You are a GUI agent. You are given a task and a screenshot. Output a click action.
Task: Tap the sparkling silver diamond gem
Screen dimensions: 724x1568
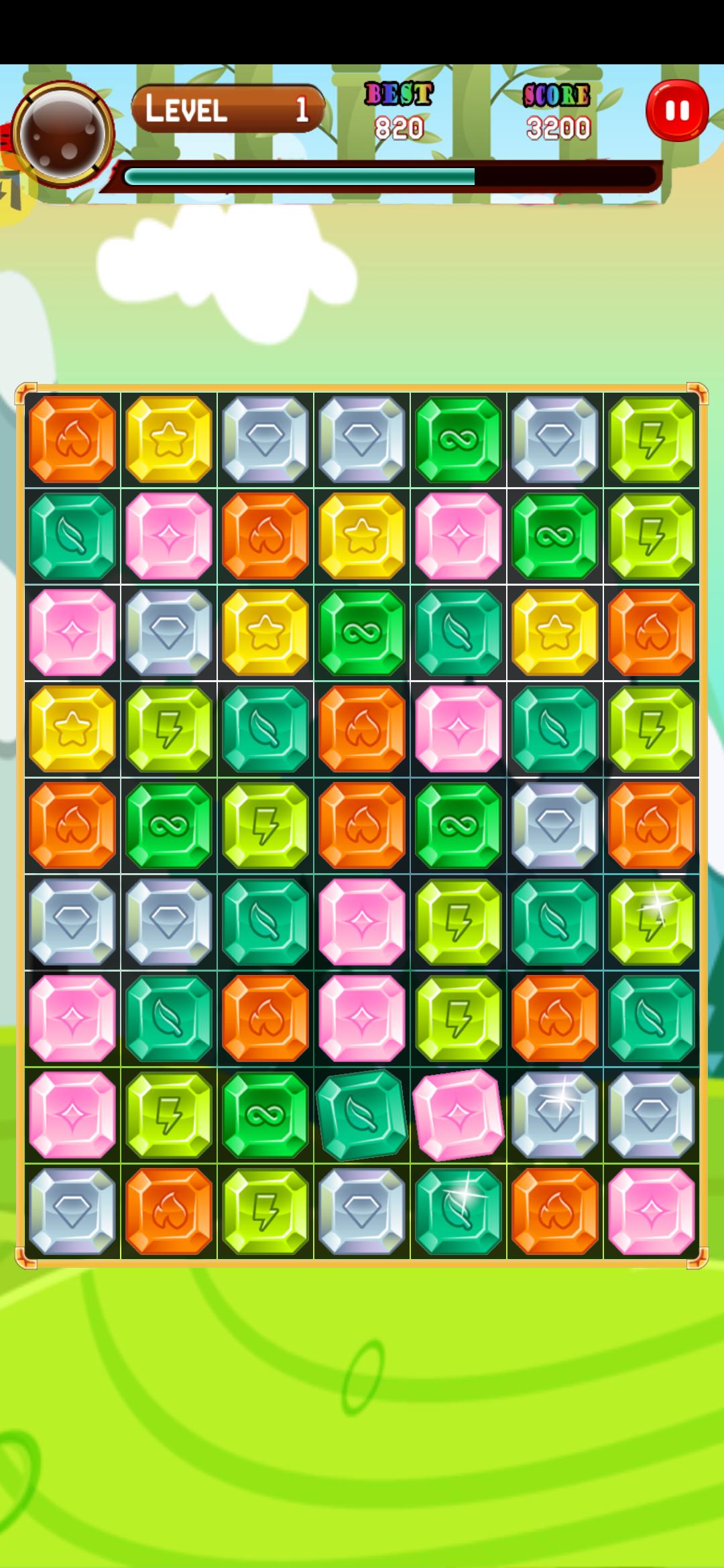pos(555,1115)
